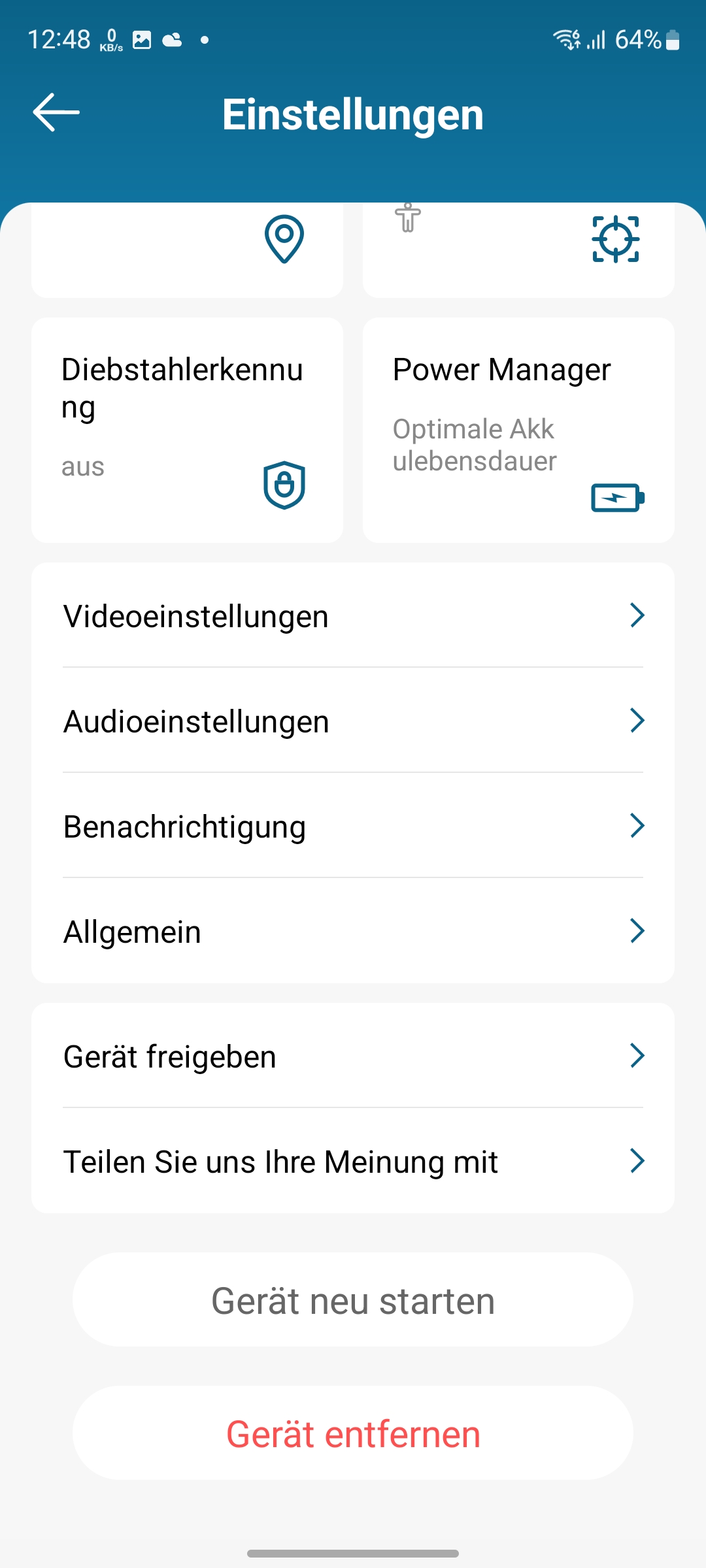Image resolution: width=706 pixels, height=1568 pixels.
Task: Open Videoeinstellungen
Action: [353, 615]
